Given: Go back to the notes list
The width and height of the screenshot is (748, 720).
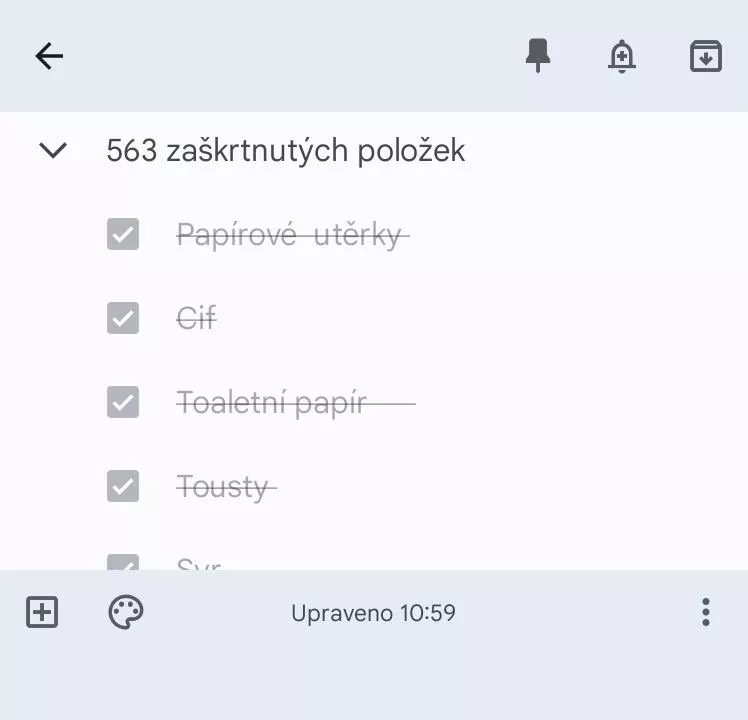Looking at the screenshot, I should tap(49, 56).
